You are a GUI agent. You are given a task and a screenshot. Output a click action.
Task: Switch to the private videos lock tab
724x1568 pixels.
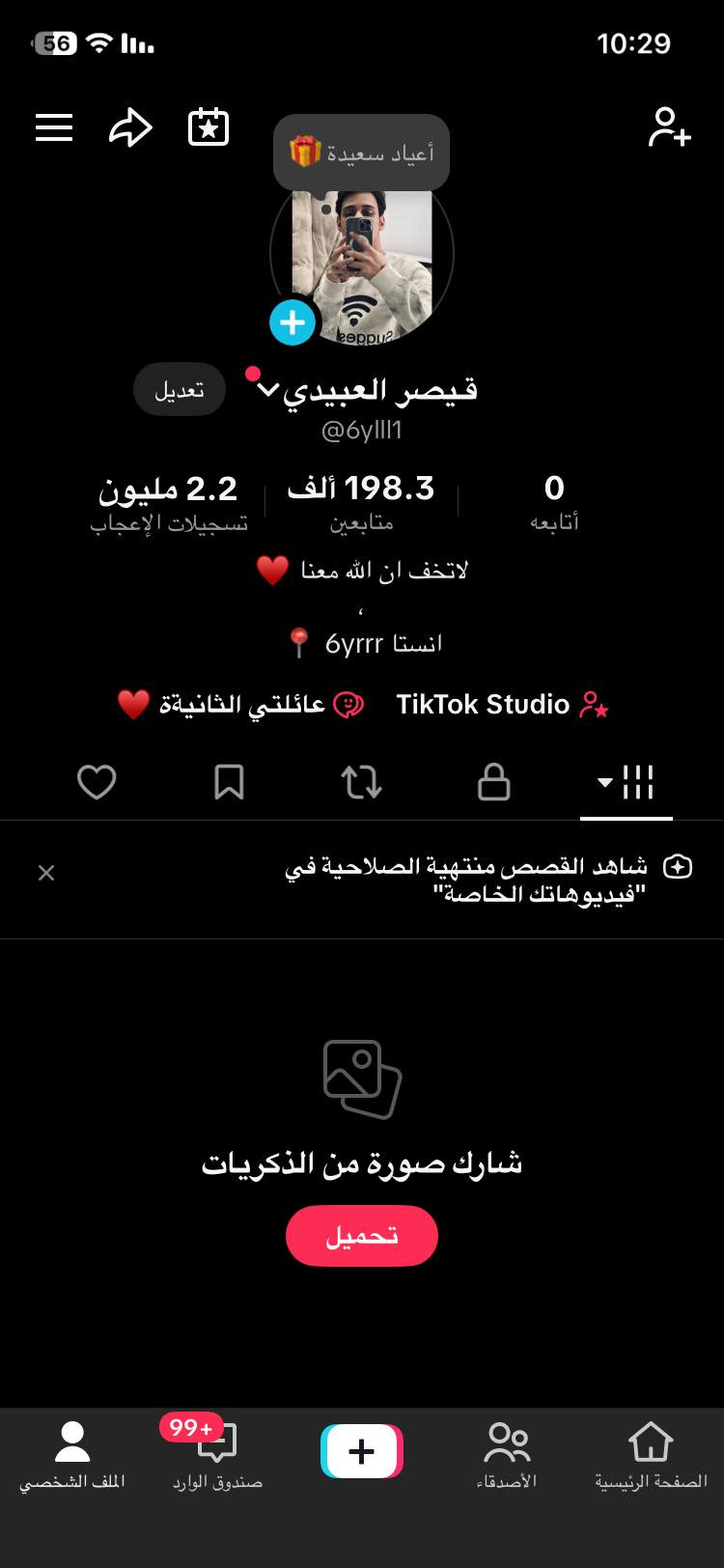pyautogui.click(x=493, y=782)
